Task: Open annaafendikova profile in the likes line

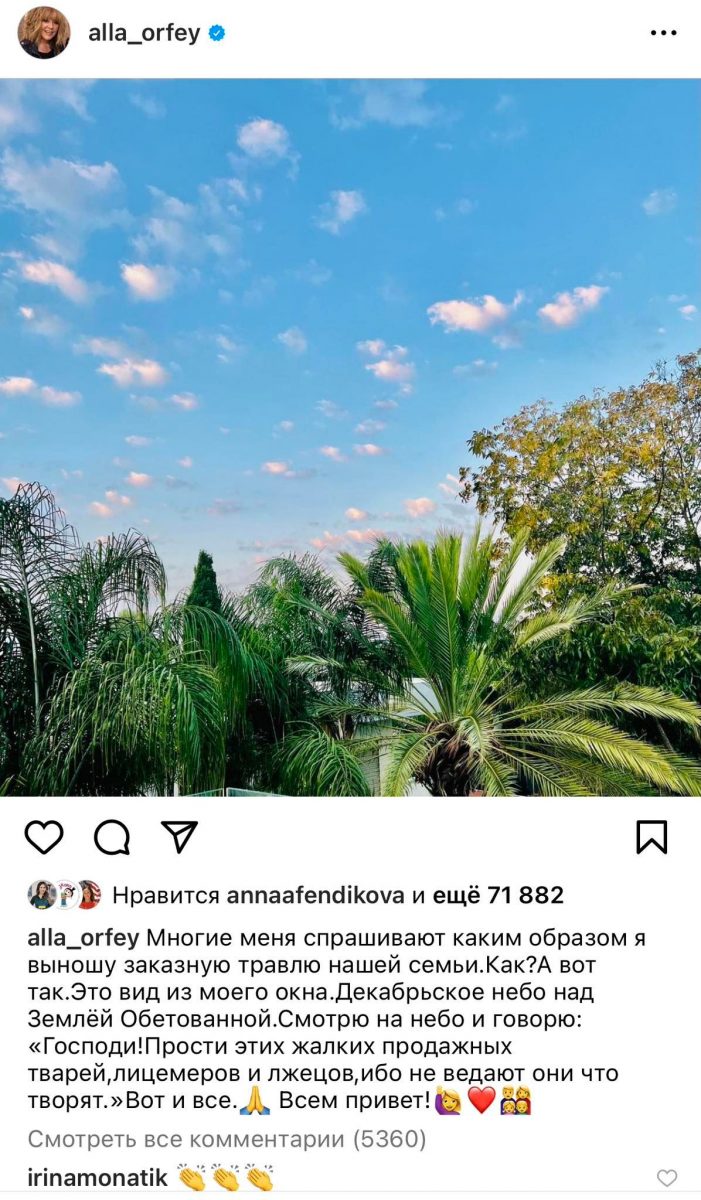Action: (x=316, y=895)
